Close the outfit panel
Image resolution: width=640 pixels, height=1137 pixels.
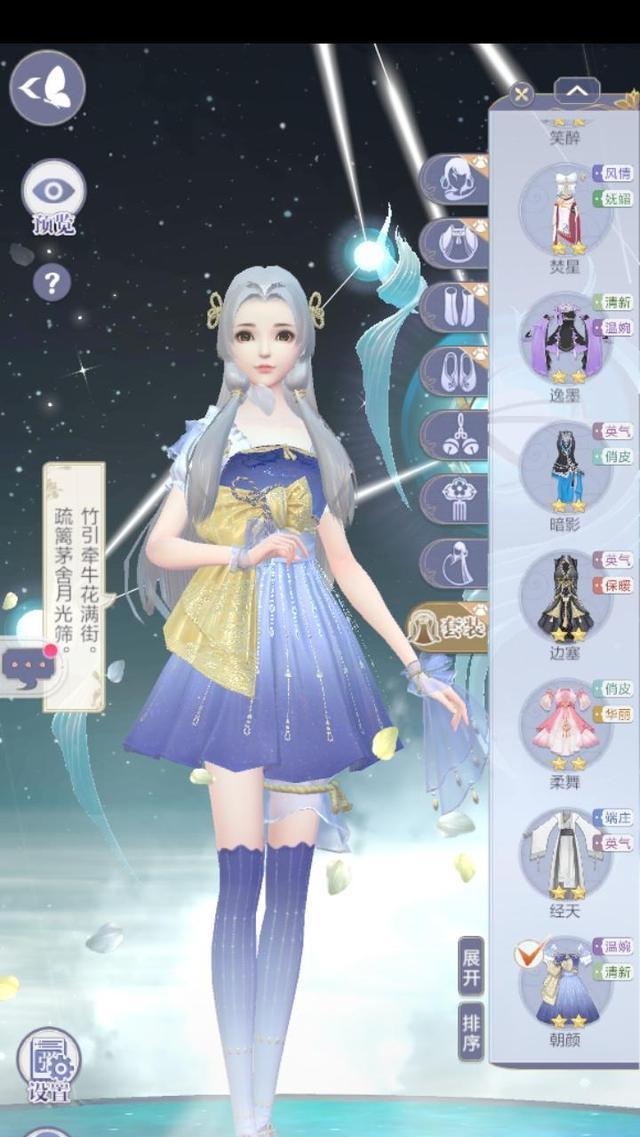coord(521,94)
